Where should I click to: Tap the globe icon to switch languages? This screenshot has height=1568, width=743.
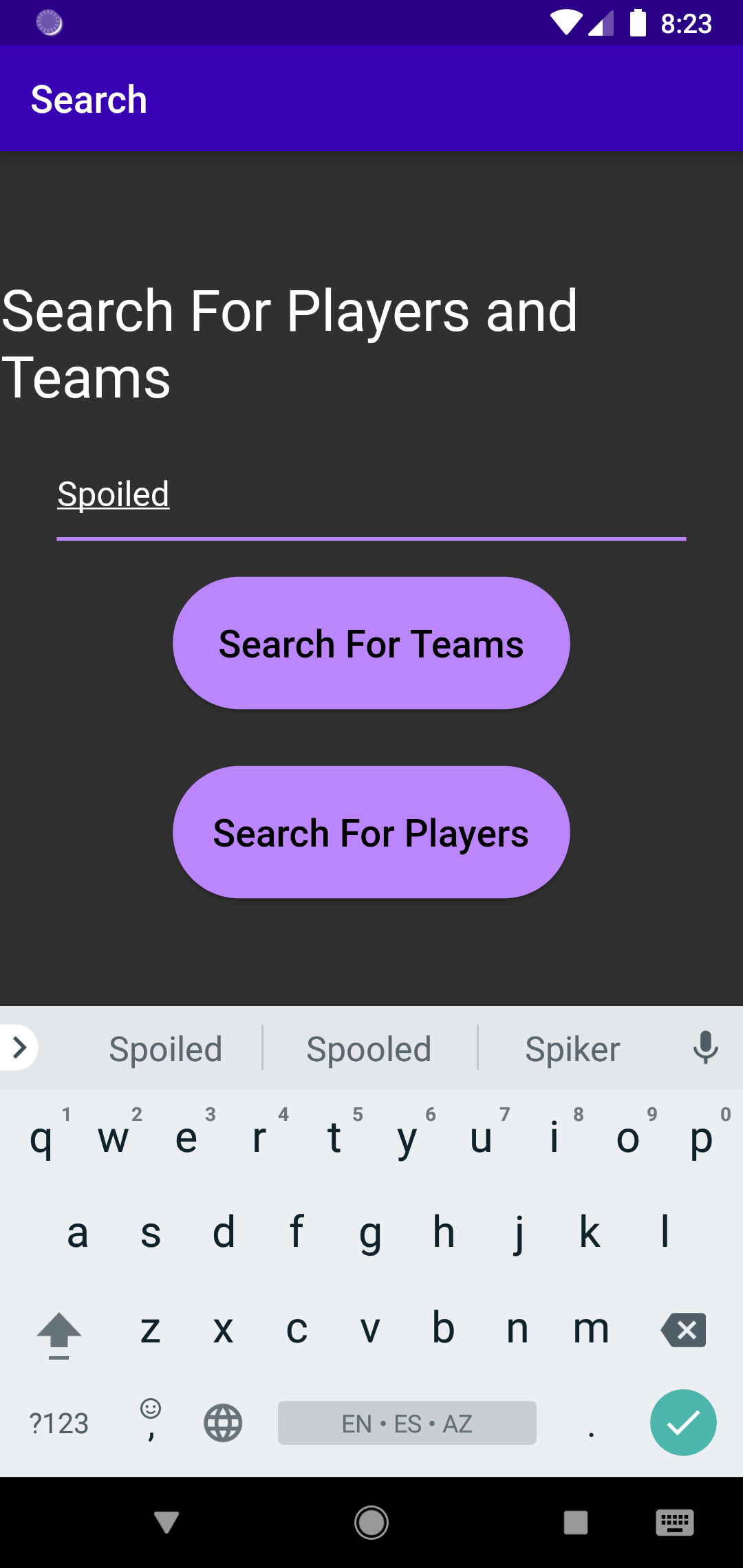point(222,1423)
